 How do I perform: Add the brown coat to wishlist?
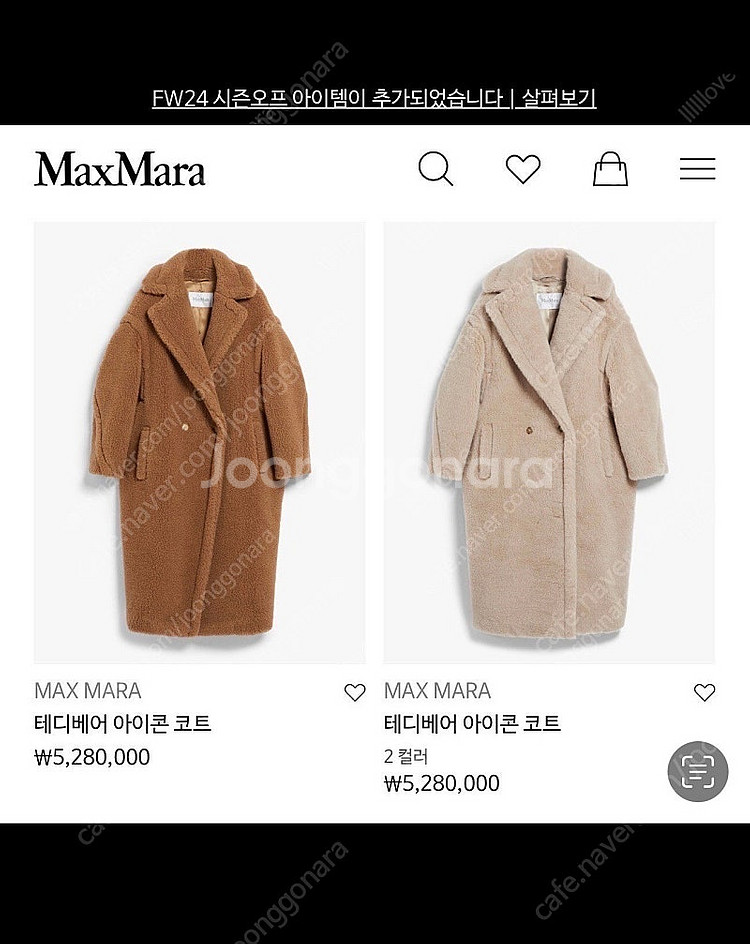355,692
